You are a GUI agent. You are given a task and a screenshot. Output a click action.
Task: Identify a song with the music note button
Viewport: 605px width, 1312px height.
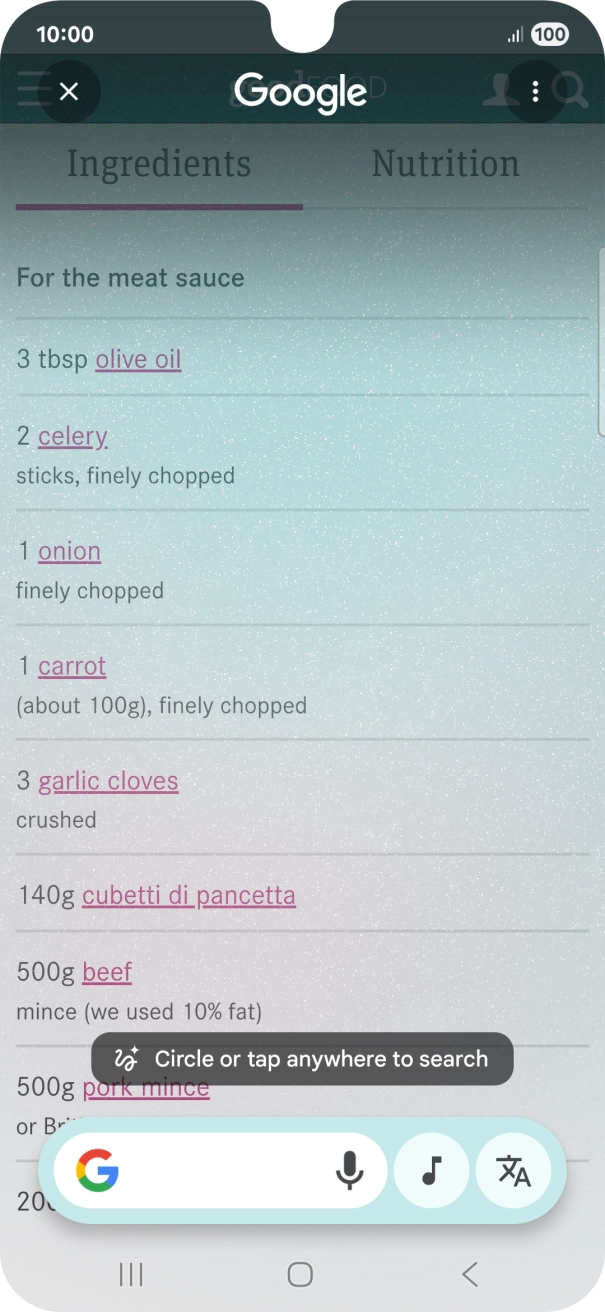(431, 1170)
